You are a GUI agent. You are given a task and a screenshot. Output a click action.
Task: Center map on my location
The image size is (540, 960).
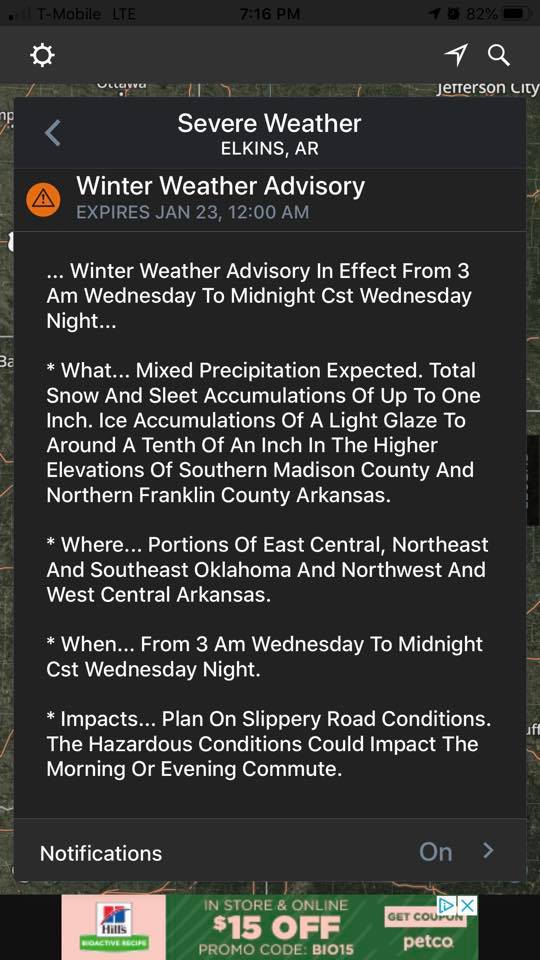pyautogui.click(x=456, y=55)
